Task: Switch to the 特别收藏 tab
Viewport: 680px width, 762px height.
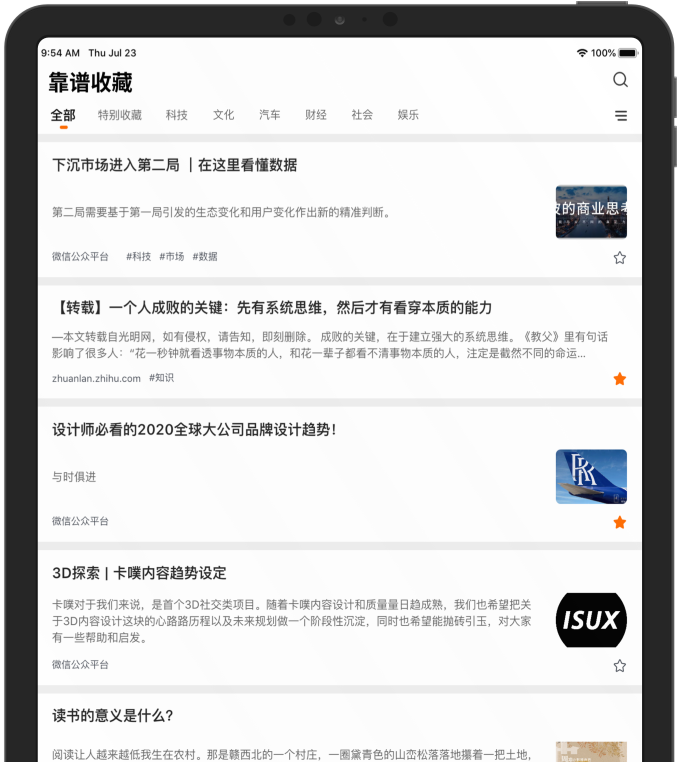Action: click(x=120, y=115)
